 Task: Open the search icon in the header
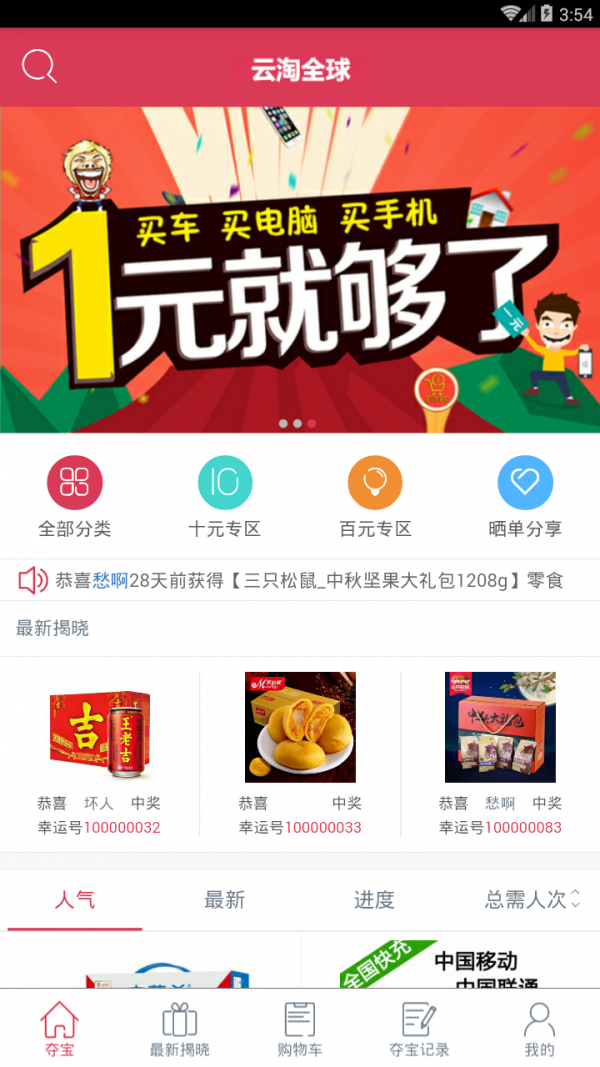pos(39,67)
